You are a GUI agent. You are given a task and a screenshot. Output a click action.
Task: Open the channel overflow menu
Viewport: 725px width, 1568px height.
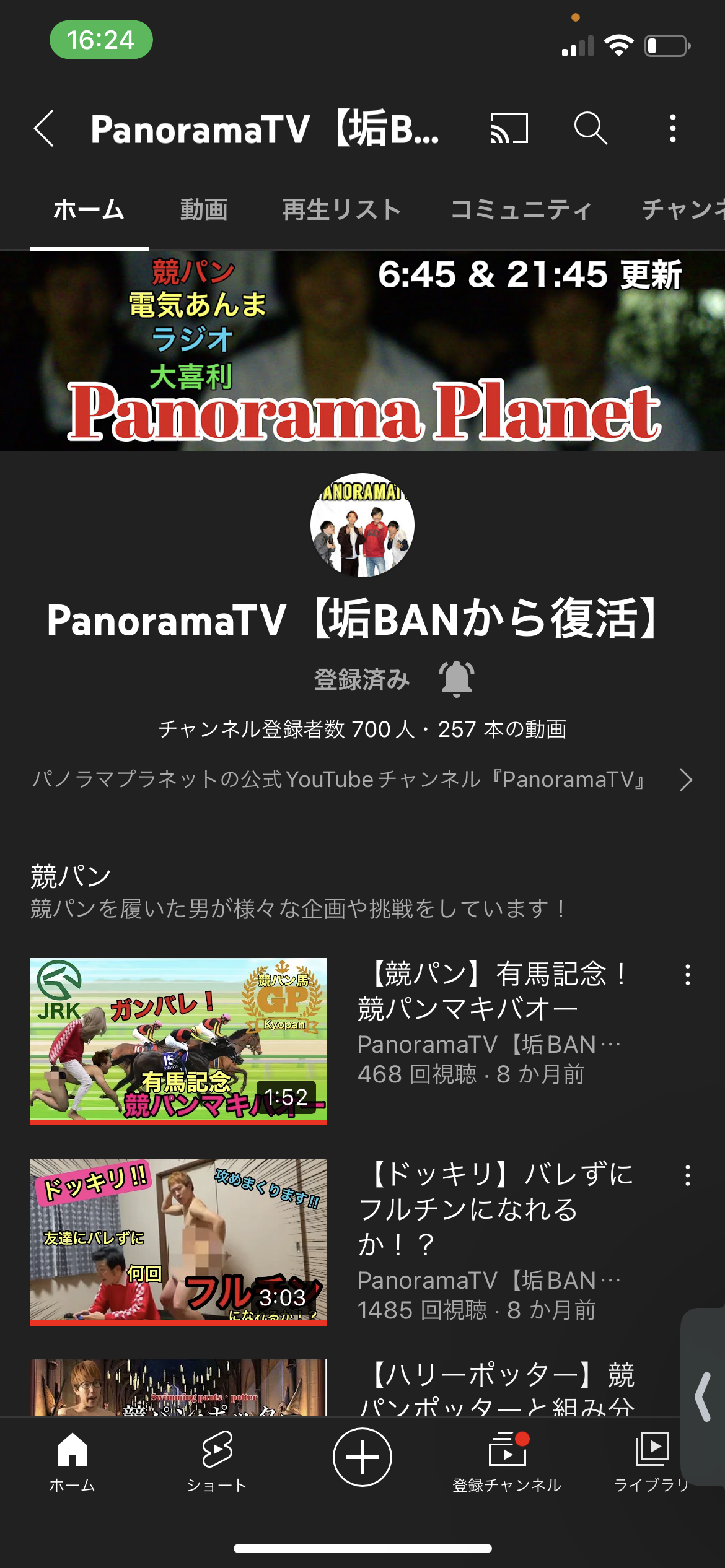click(673, 128)
